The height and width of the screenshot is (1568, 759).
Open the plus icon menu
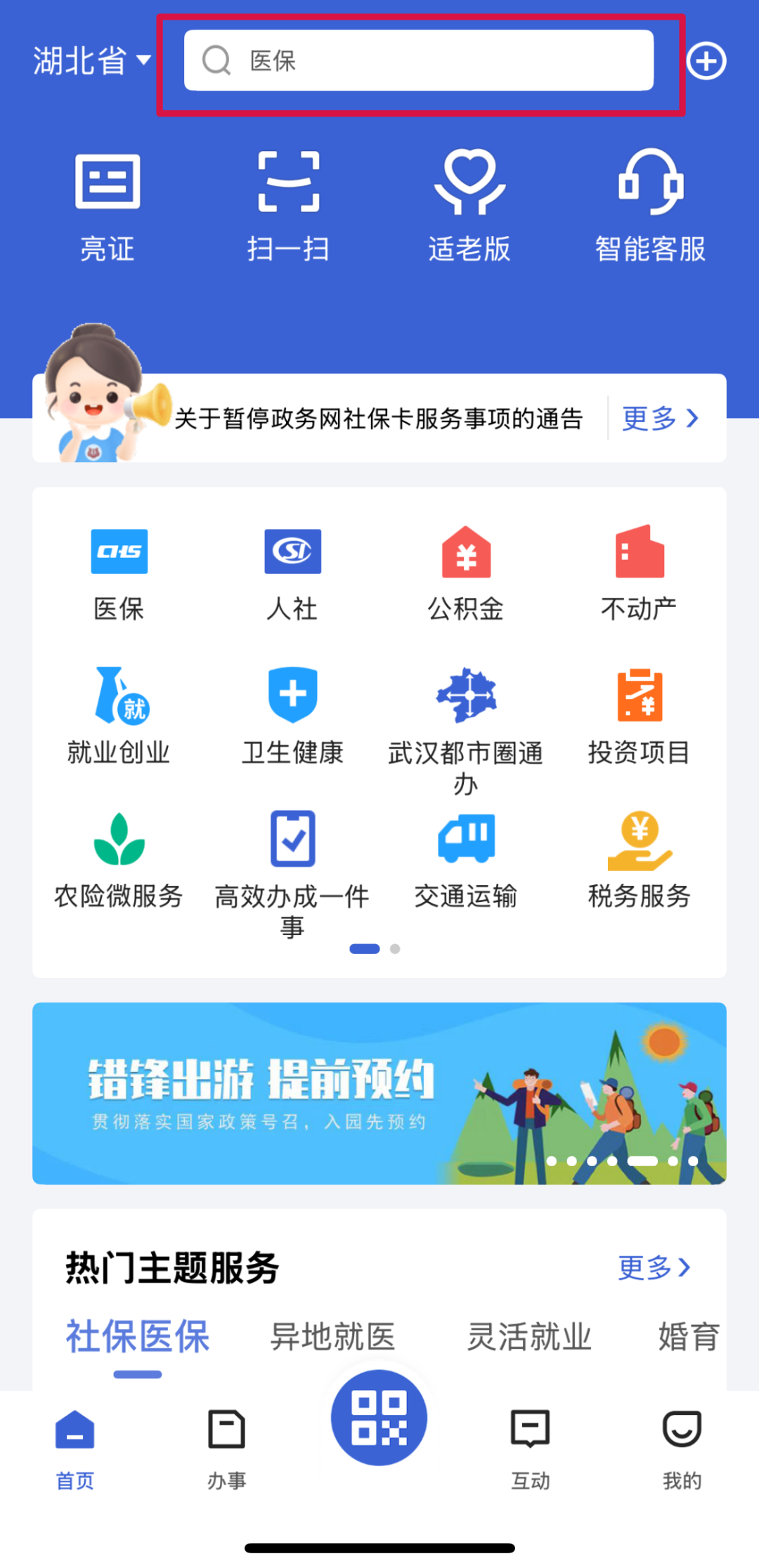coord(706,61)
